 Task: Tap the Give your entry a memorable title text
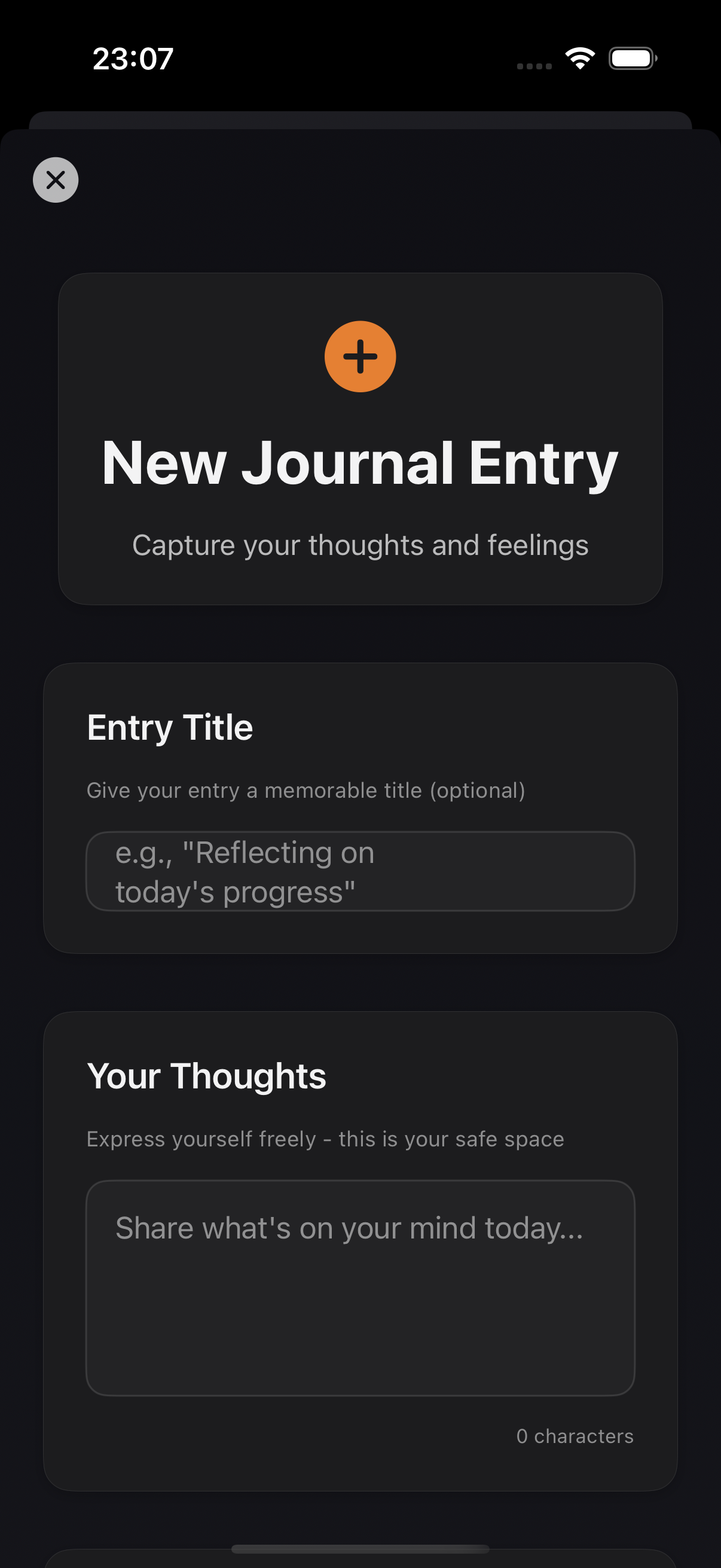click(x=306, y=789)
